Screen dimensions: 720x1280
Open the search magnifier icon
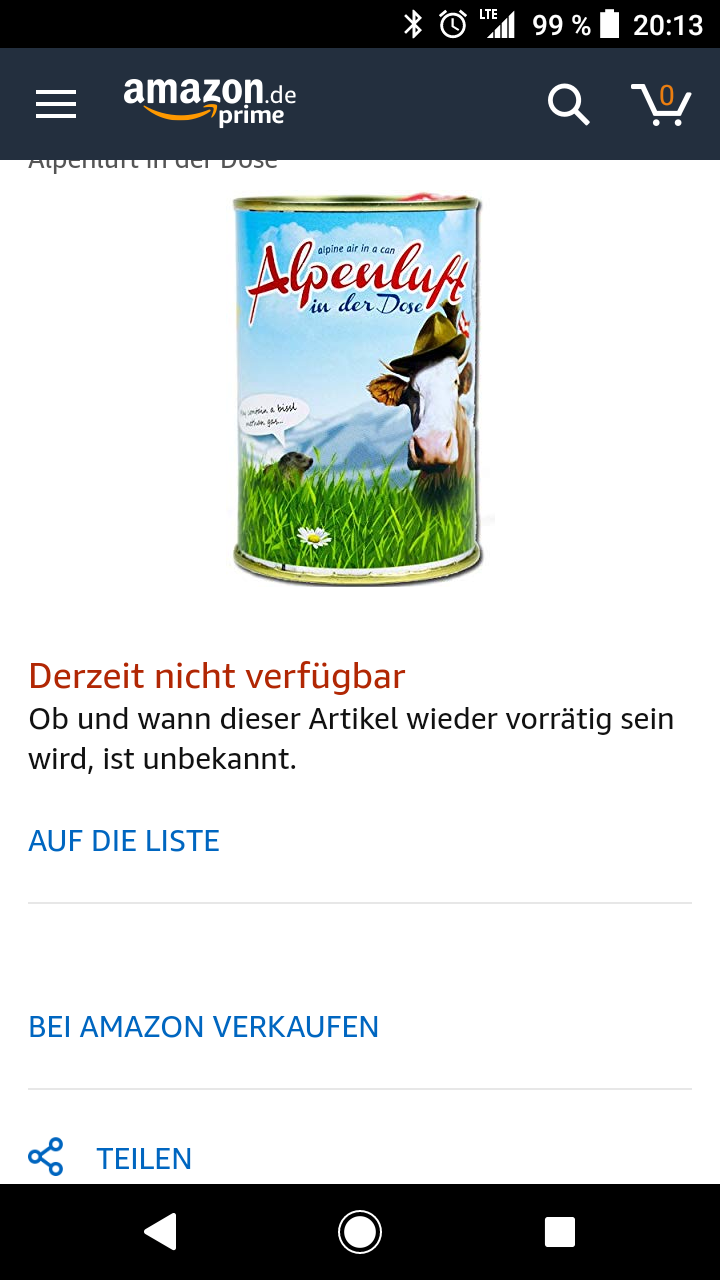[x=568, y=104]
